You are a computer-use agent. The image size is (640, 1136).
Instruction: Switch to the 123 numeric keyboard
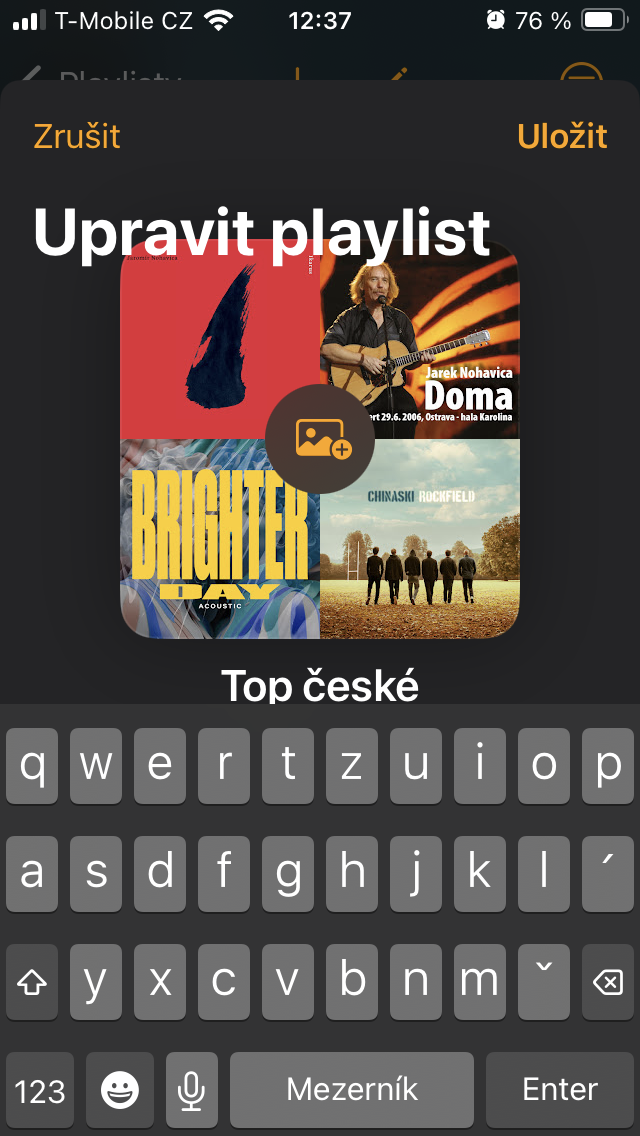click(x=40, y=1089)
